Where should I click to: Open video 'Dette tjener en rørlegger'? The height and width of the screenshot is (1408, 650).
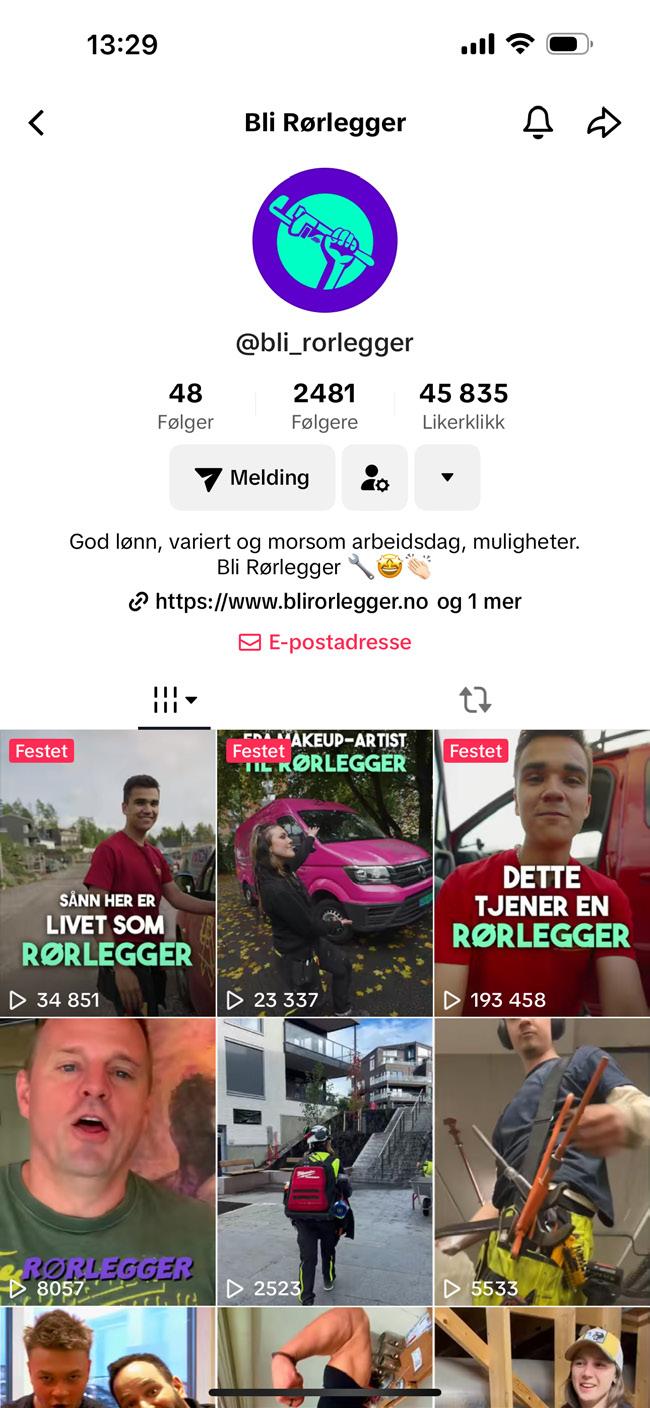click(541, 872)
